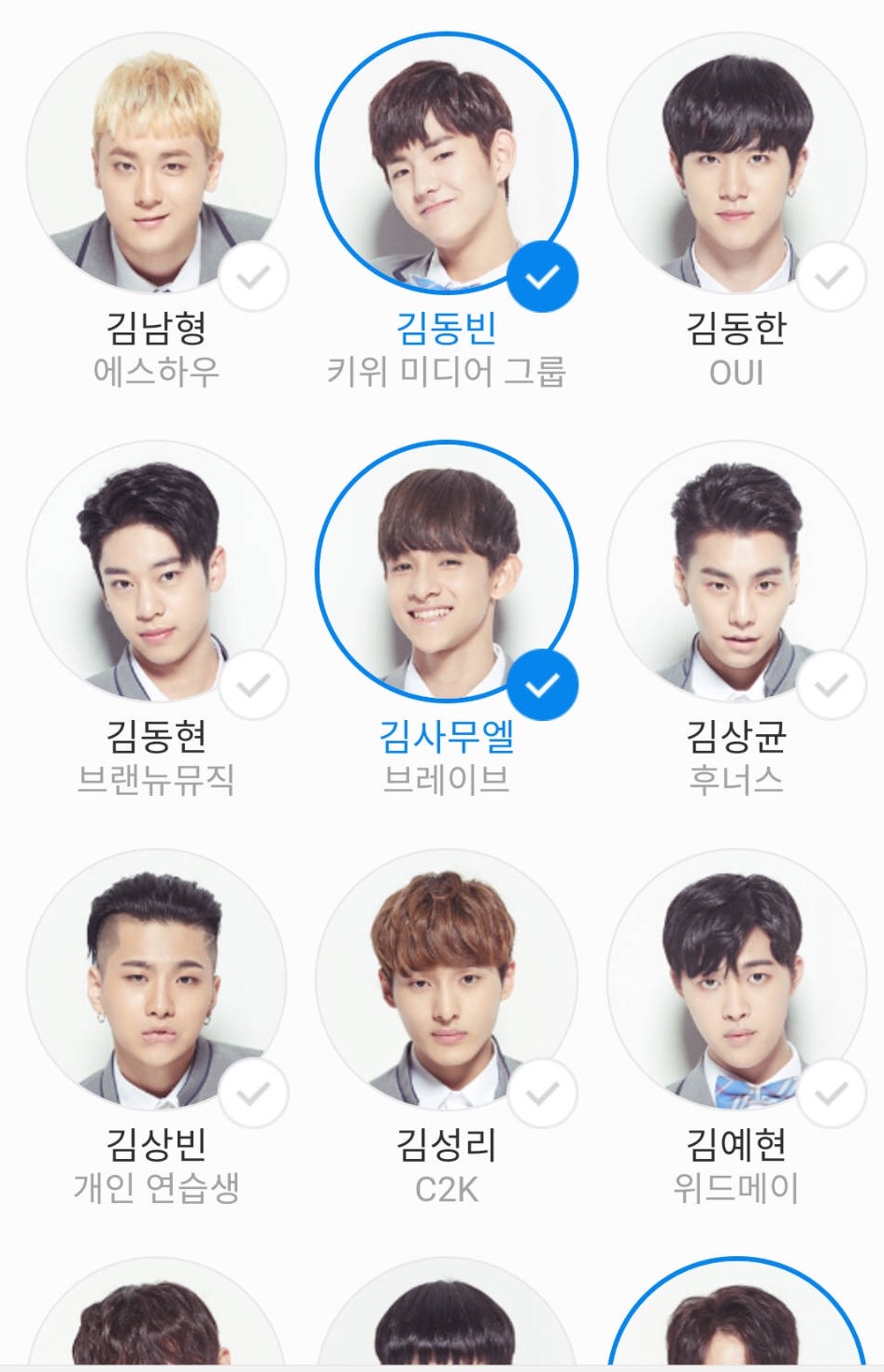Select contestant 김예현 from 위드메이
The image size is (884, 1372).
point(735,981)
